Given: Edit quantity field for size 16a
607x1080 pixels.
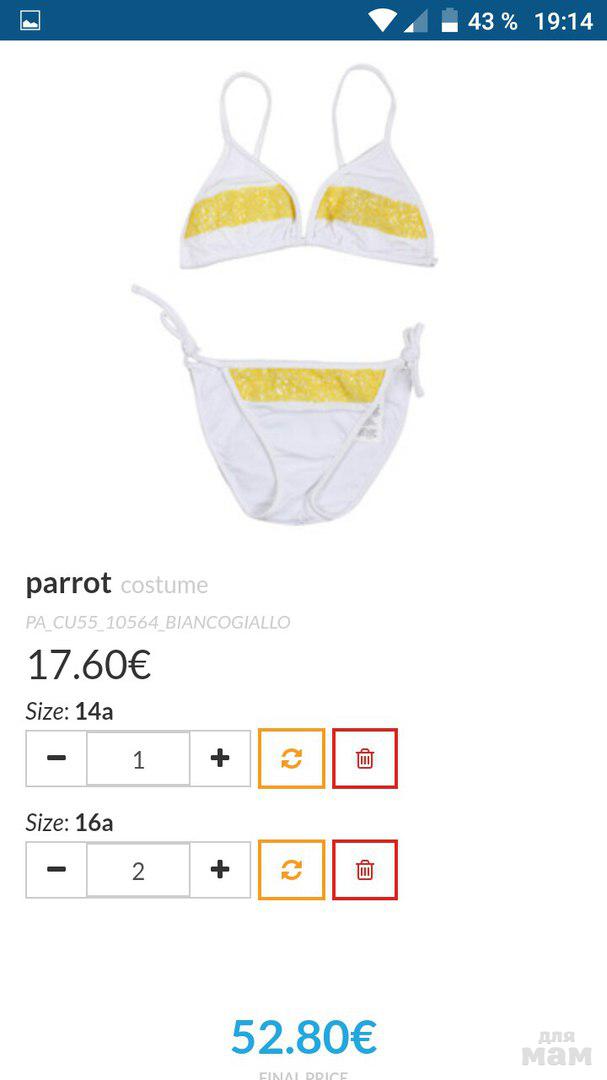Looking at the screenshot, I should (x=138, y=870).
